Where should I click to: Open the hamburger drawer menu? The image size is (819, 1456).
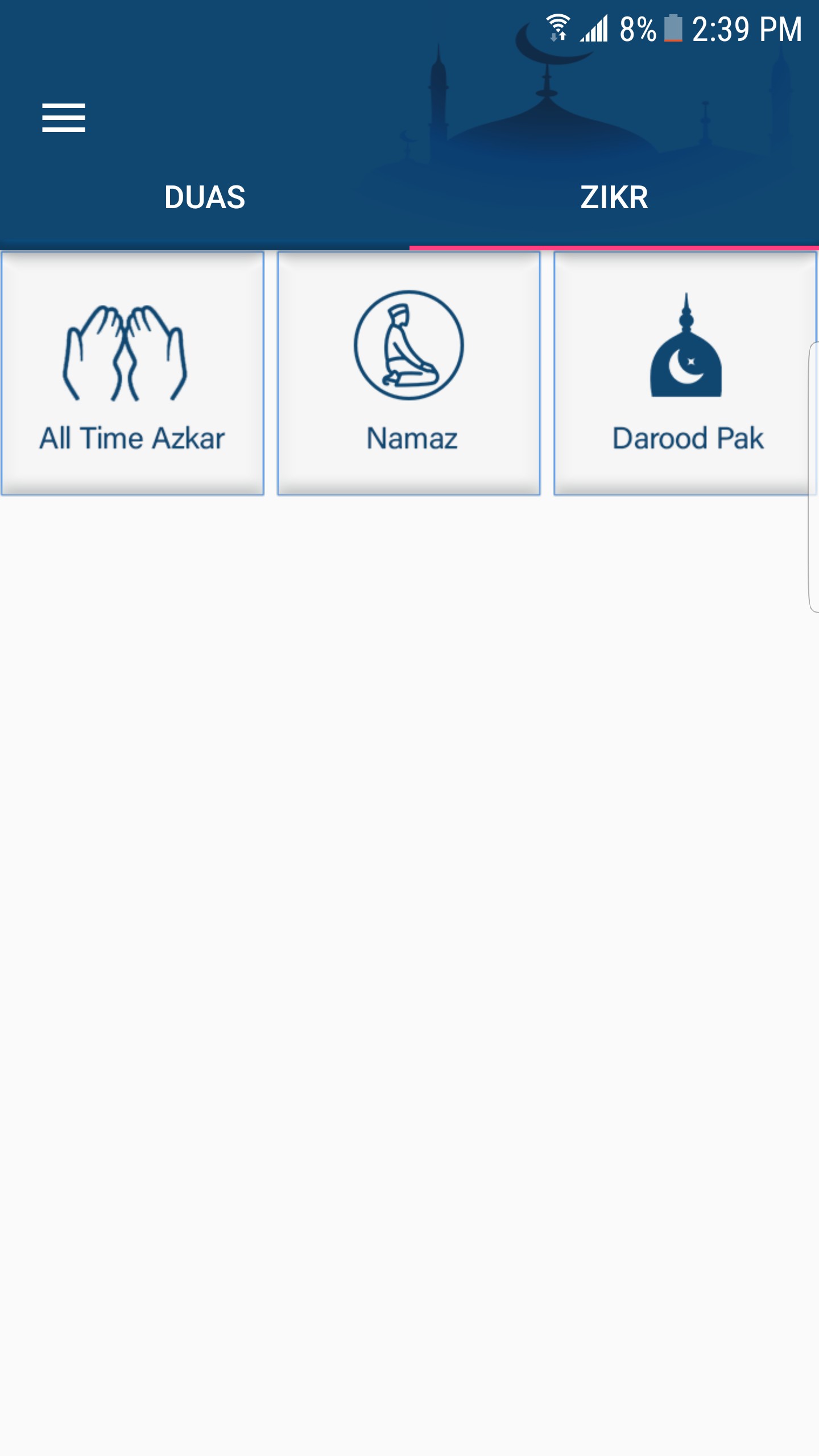[64, 118]
